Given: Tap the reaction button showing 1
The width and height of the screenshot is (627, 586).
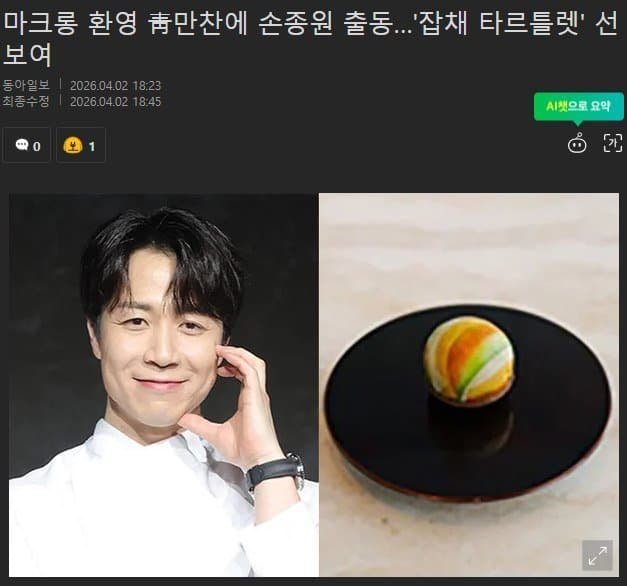Looking at the screenshot, I should [x=80, y=146].
